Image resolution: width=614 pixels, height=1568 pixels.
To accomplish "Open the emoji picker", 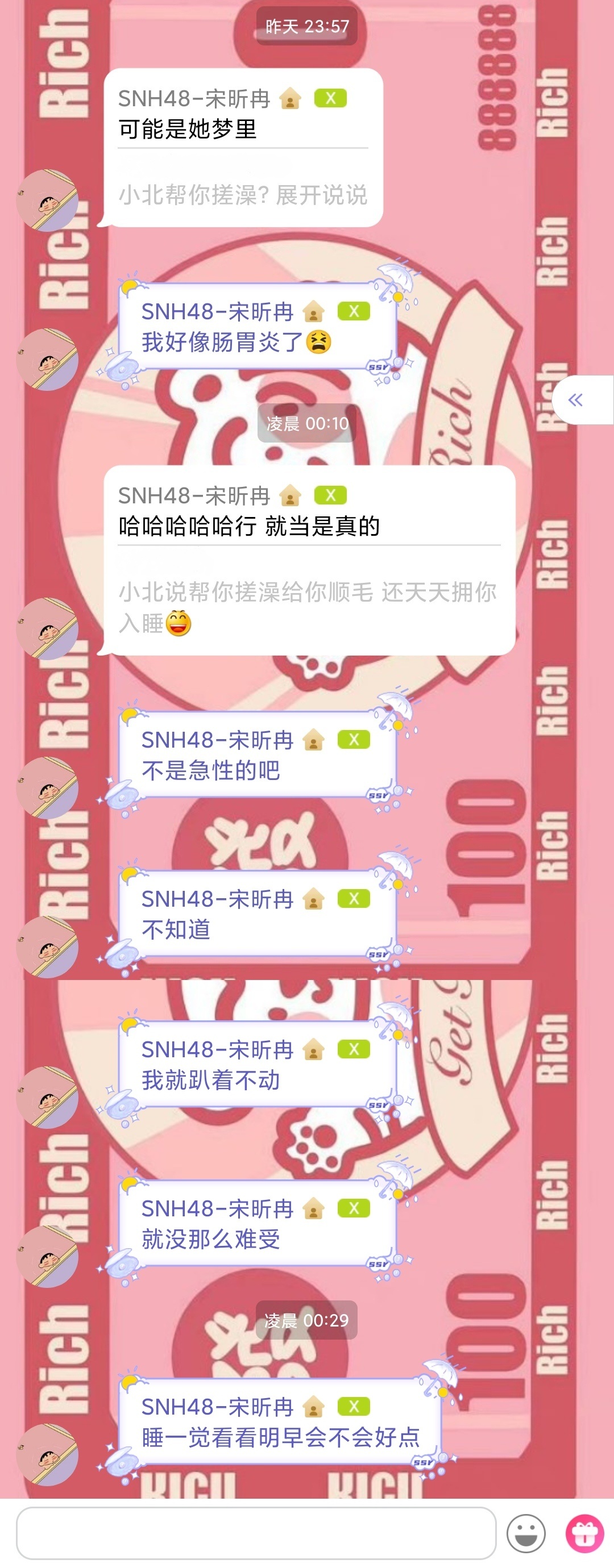I will [x=526, y=1533].
